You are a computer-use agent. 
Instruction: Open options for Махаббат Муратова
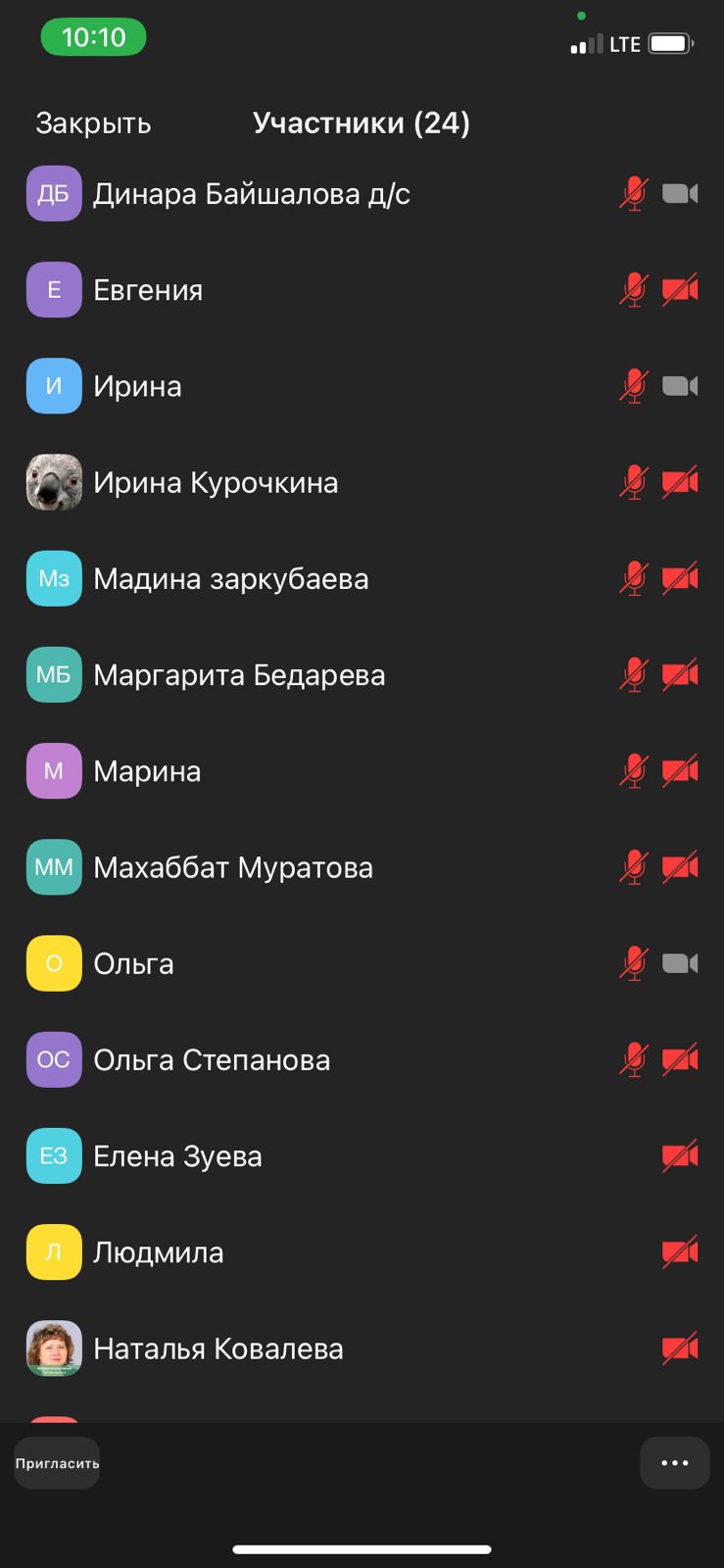233,867
